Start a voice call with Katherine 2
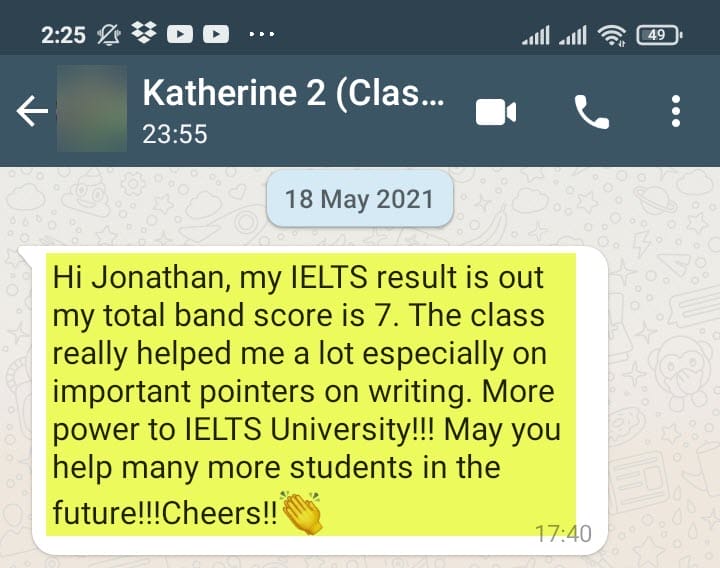Screen dimensions: 720x568 coord(591,112)
